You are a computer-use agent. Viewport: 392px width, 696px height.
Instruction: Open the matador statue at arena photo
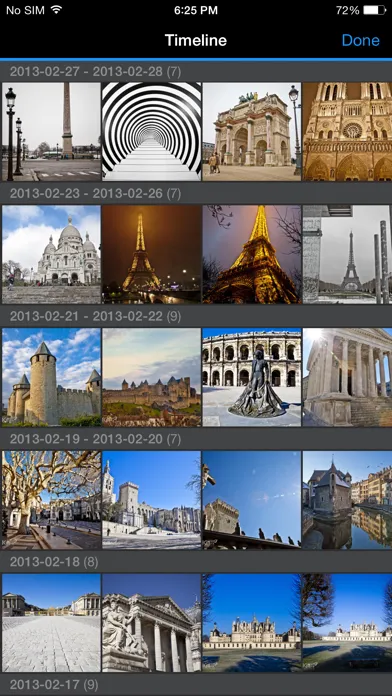pyautogui.click(x=252, y=377)
